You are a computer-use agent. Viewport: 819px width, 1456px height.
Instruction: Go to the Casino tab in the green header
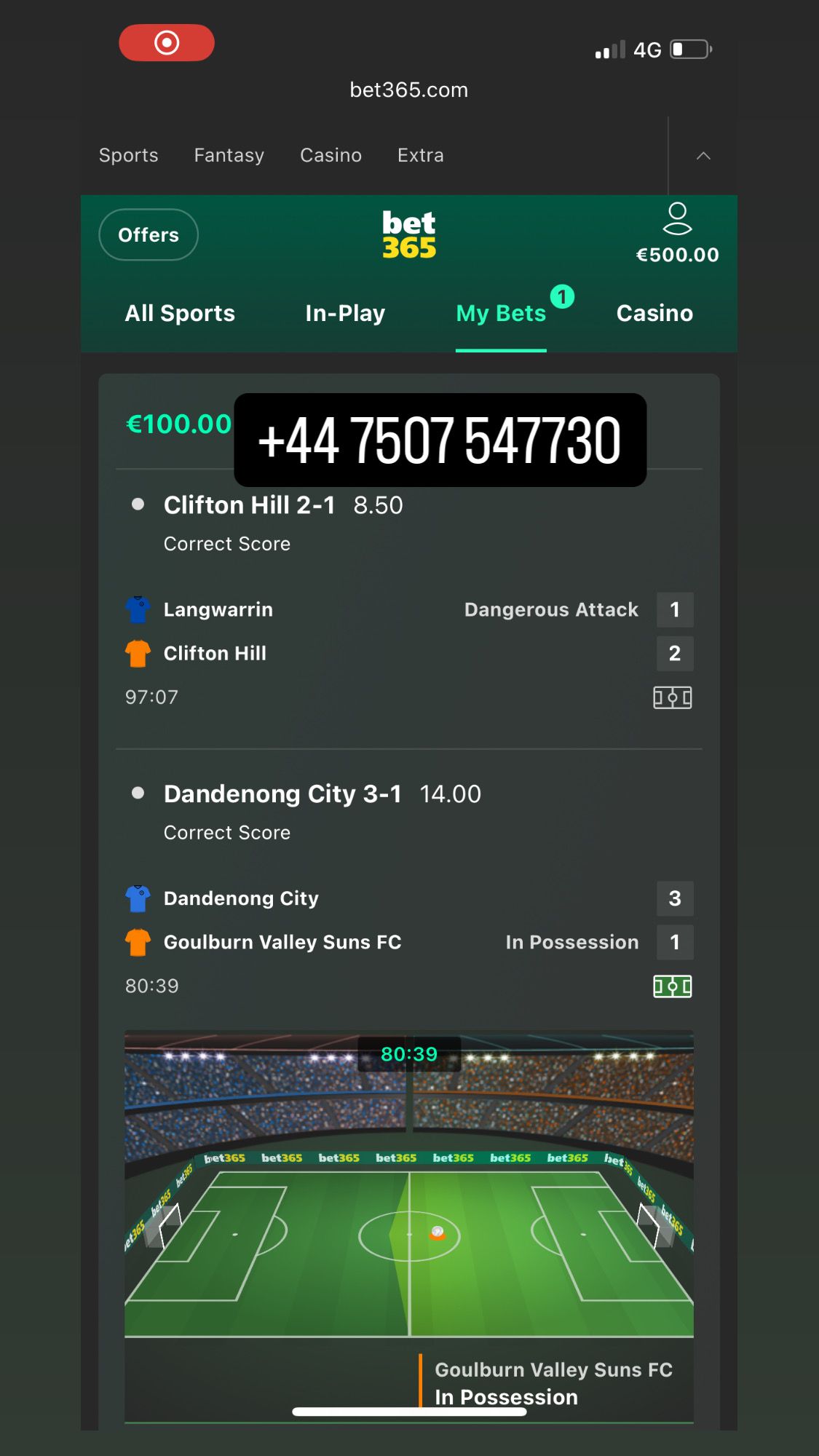[x=654, y=313]
